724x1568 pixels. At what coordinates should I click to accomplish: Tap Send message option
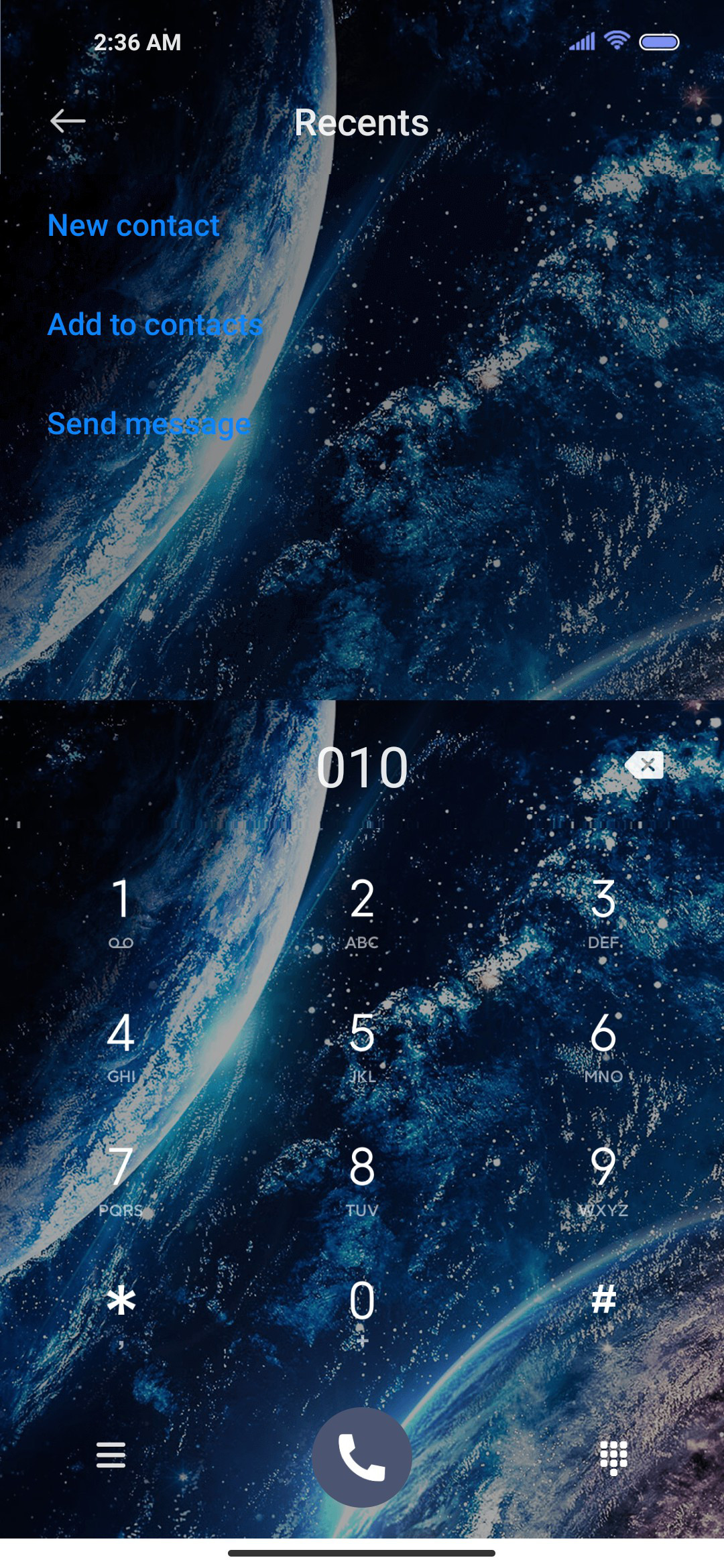149,424
